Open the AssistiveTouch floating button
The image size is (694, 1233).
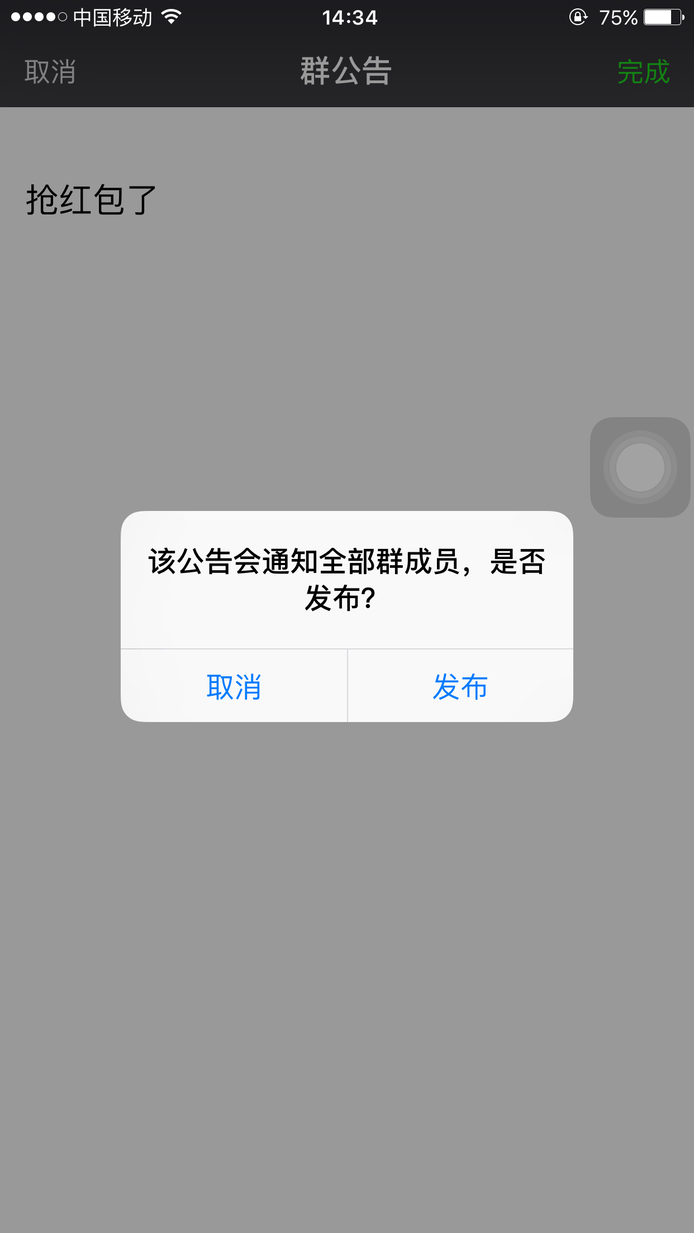tap(640, 467)
